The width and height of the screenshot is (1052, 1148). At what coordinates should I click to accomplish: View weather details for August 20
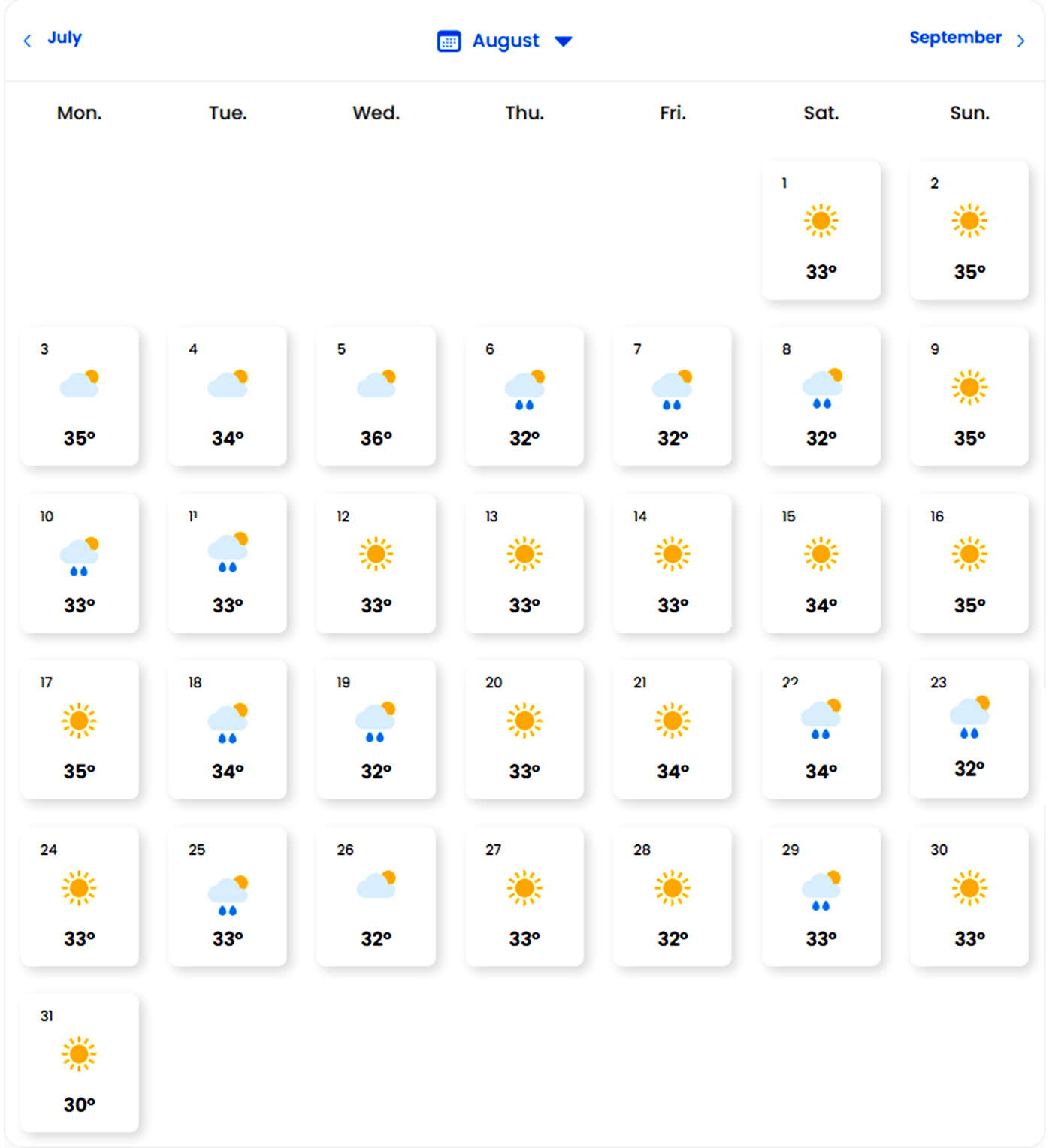524,729
